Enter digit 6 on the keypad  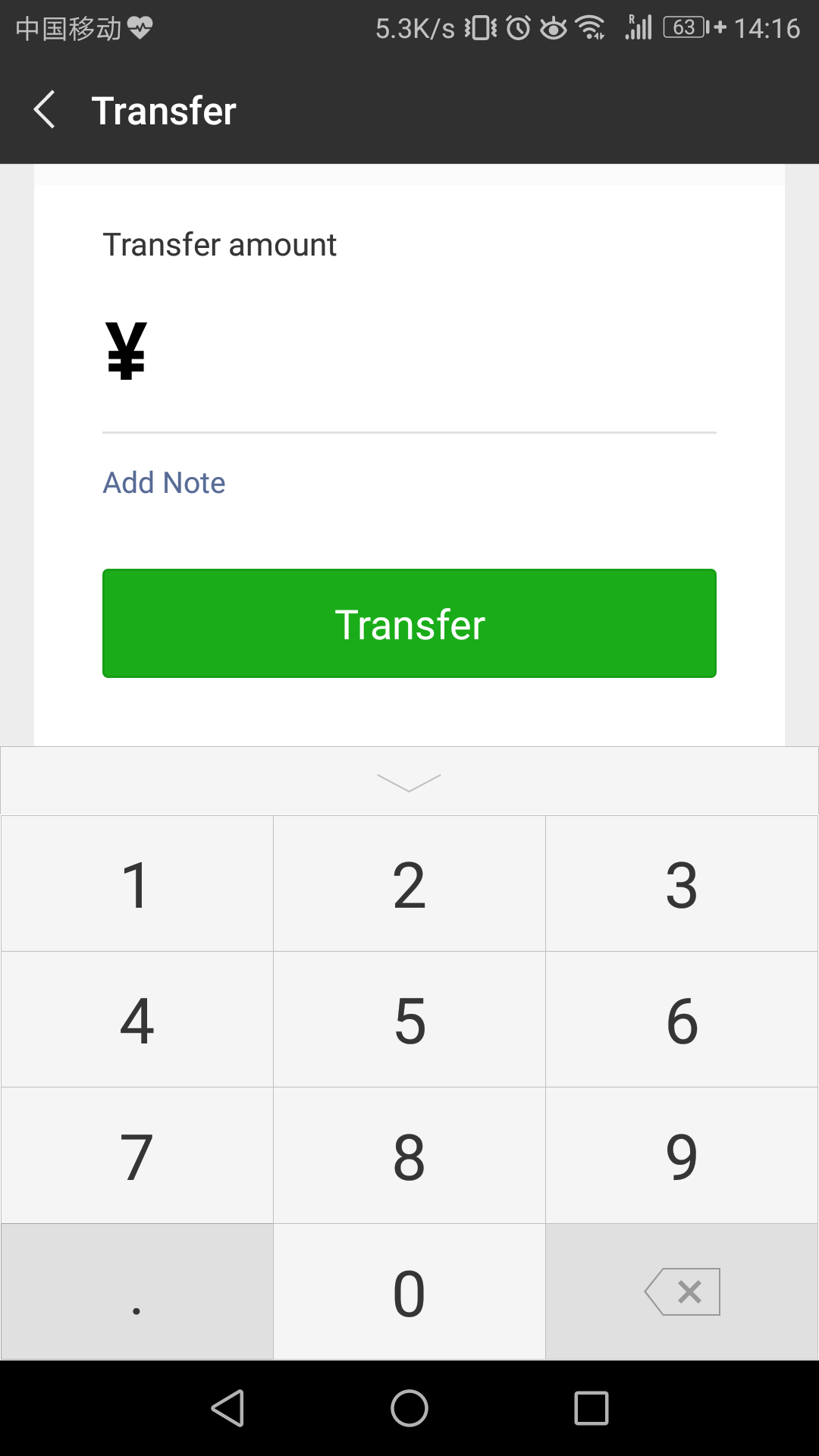click(682, 1020)
